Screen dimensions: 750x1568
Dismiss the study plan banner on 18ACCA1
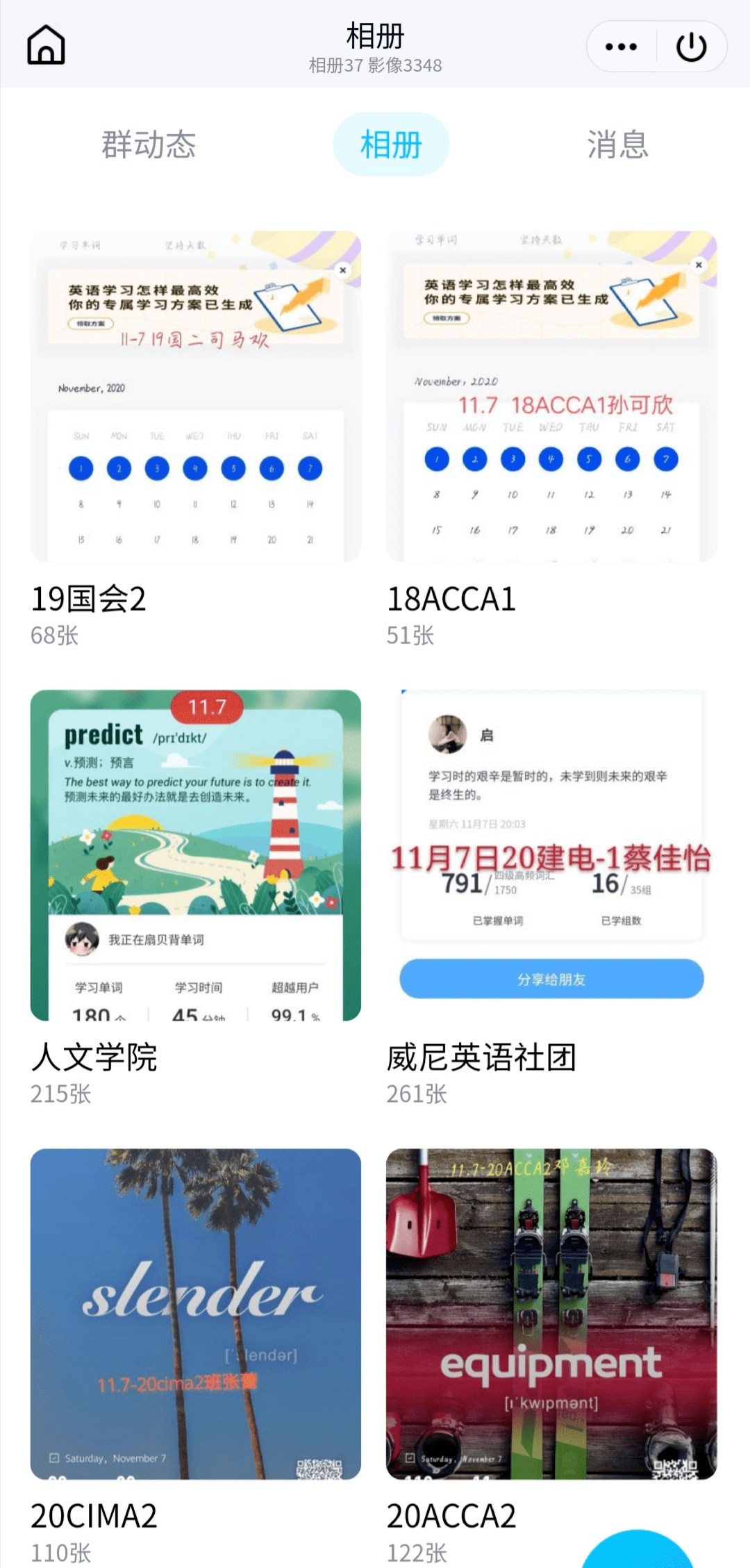click(699, 266)
